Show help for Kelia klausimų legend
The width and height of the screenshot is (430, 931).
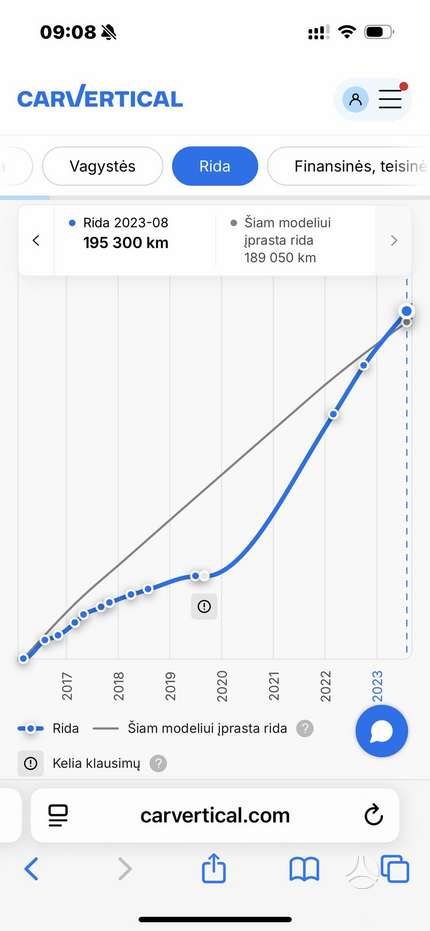[158, 763]
